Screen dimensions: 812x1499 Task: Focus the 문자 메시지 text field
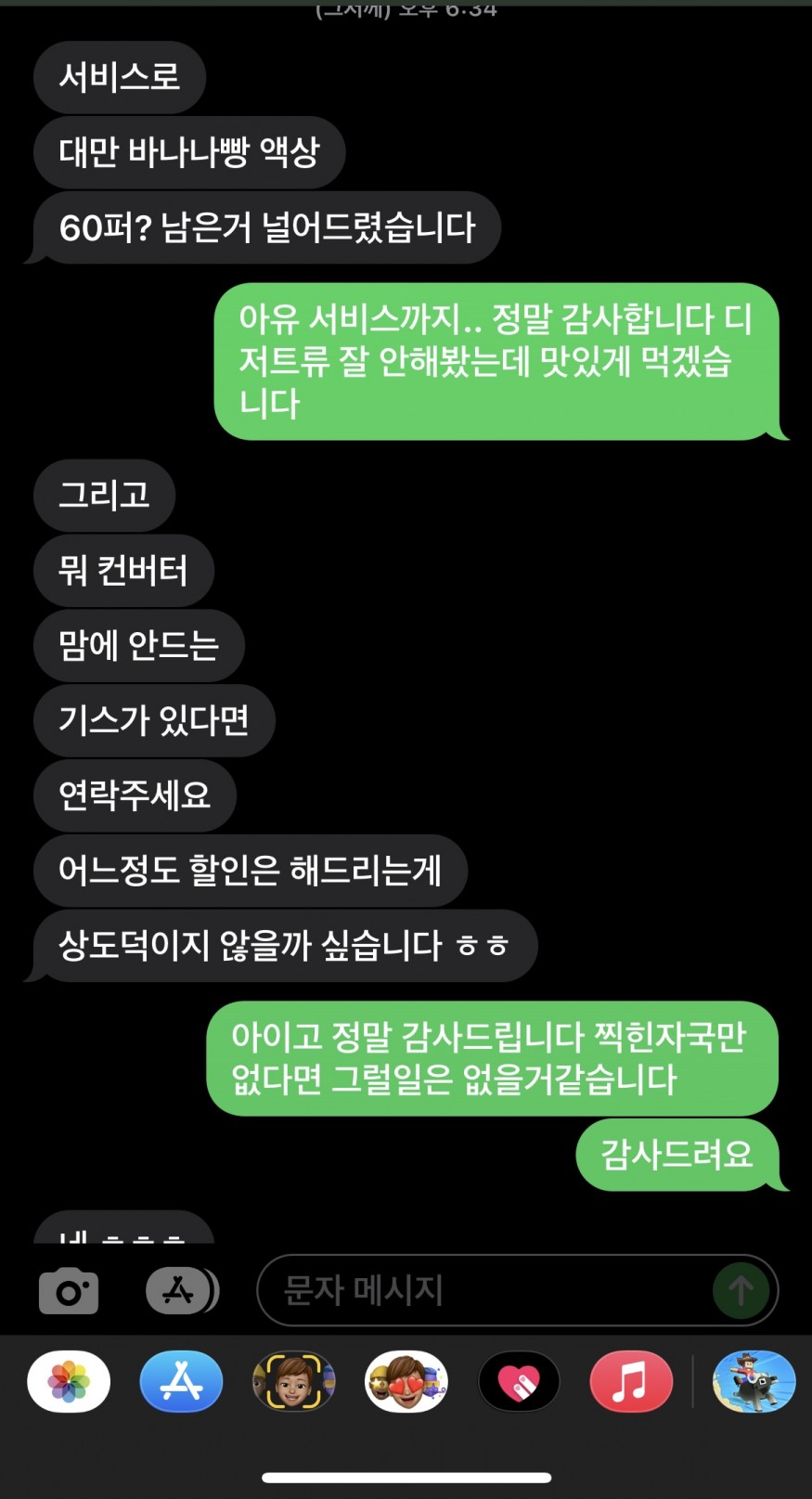483,1290
